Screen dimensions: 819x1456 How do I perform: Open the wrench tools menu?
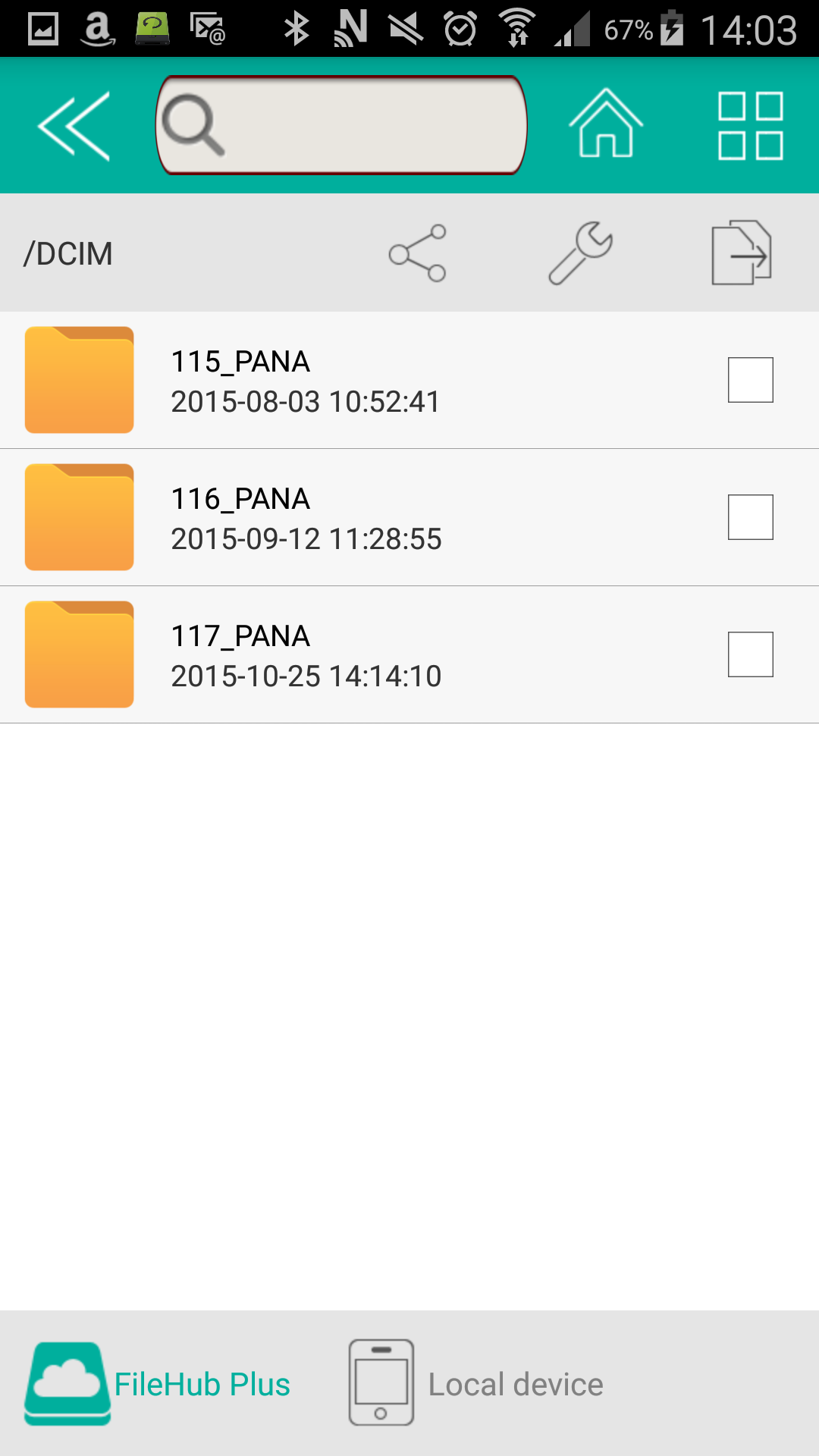[580, 253]
